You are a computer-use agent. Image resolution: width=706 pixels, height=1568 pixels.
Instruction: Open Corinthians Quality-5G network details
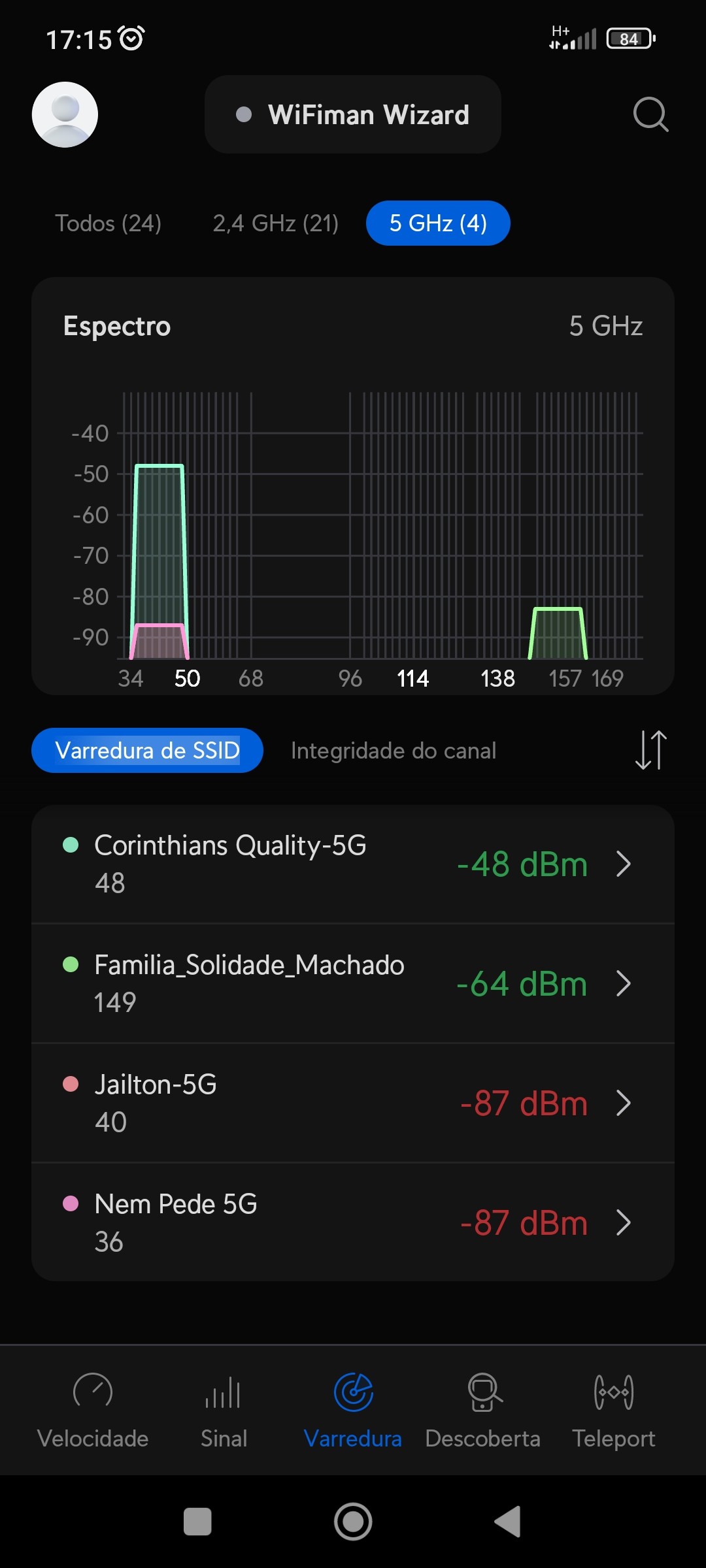[353, 864]
